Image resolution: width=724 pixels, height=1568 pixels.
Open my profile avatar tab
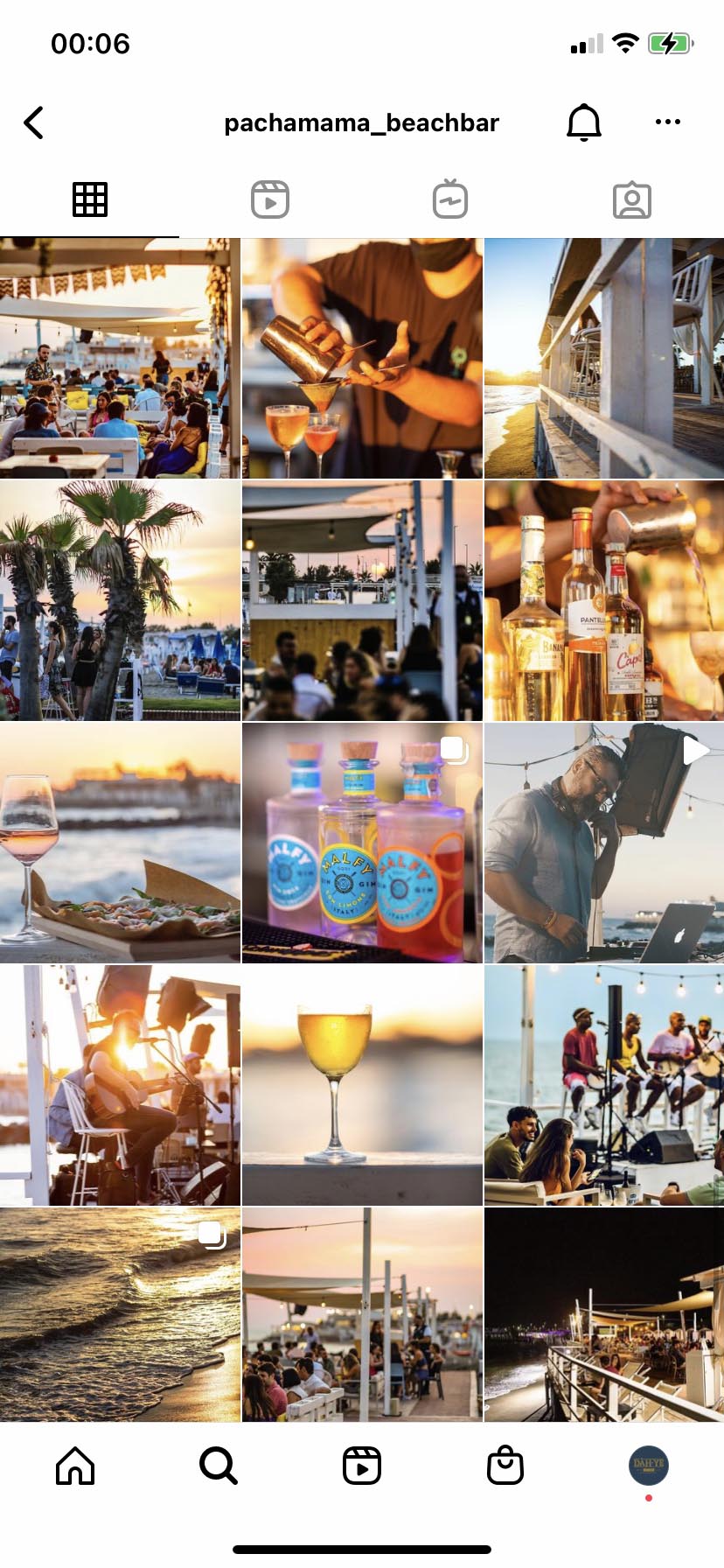[648, 1466]
